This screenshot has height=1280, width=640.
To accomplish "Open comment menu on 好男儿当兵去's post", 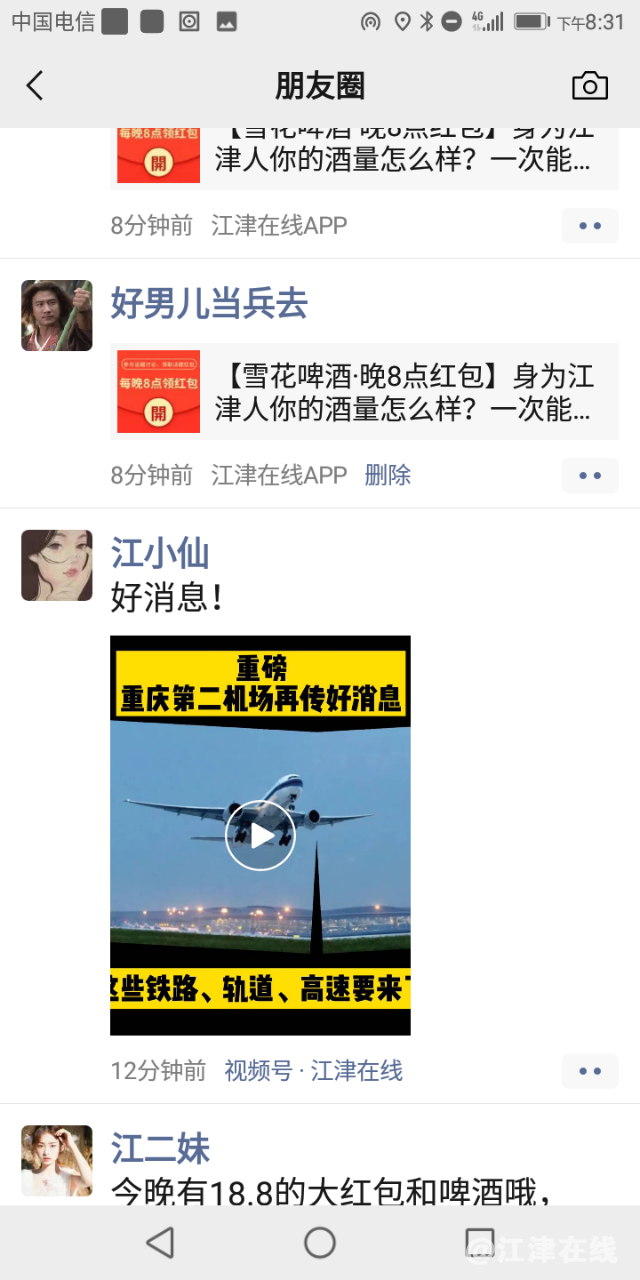I will (x=590, y=476).
